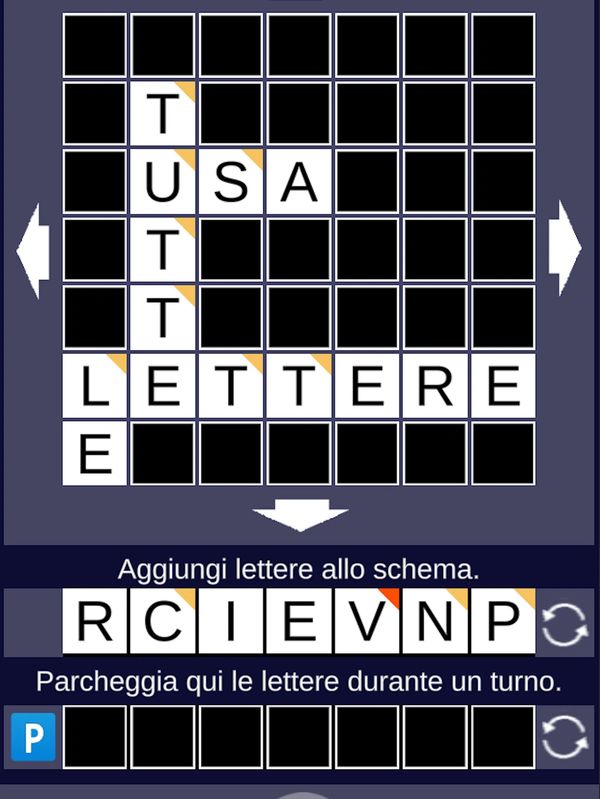Select the letter E tile in the rack
Viewport: 600px width, 799px height.
click(x=299, y=622)
